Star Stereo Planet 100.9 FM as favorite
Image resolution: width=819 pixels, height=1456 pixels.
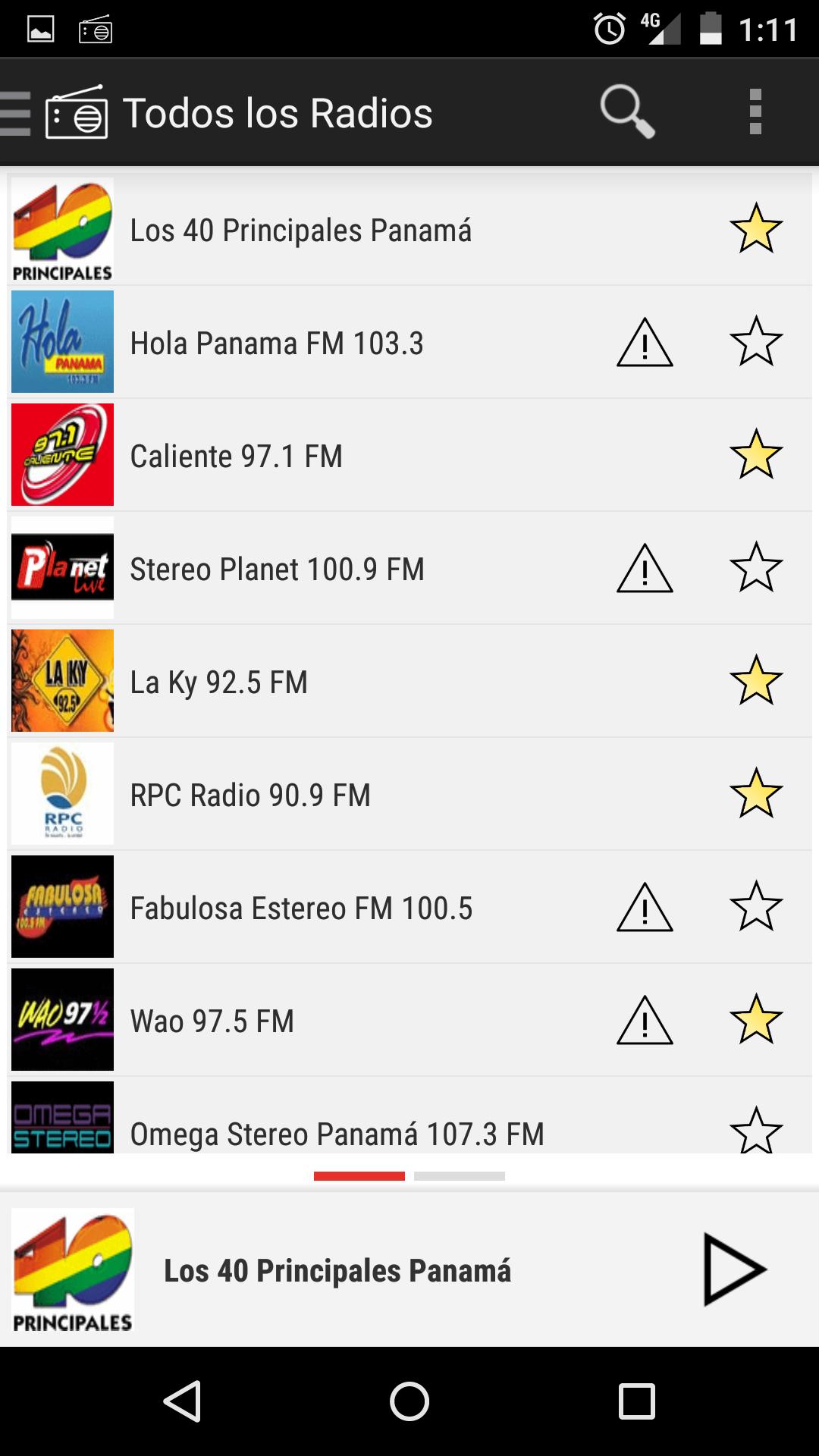tap(756, 567)
